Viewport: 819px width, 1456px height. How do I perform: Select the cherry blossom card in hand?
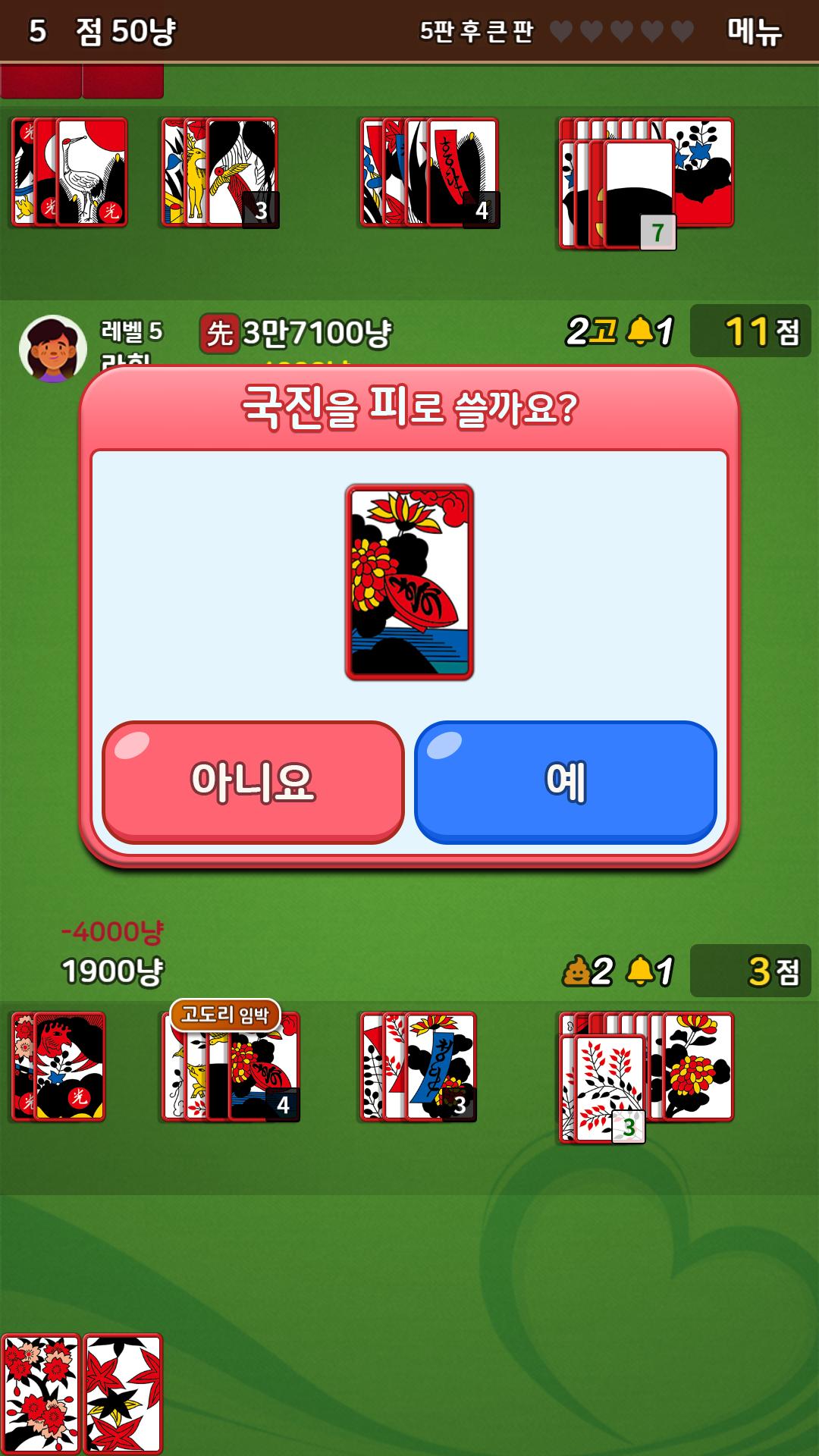[41, 1394]
